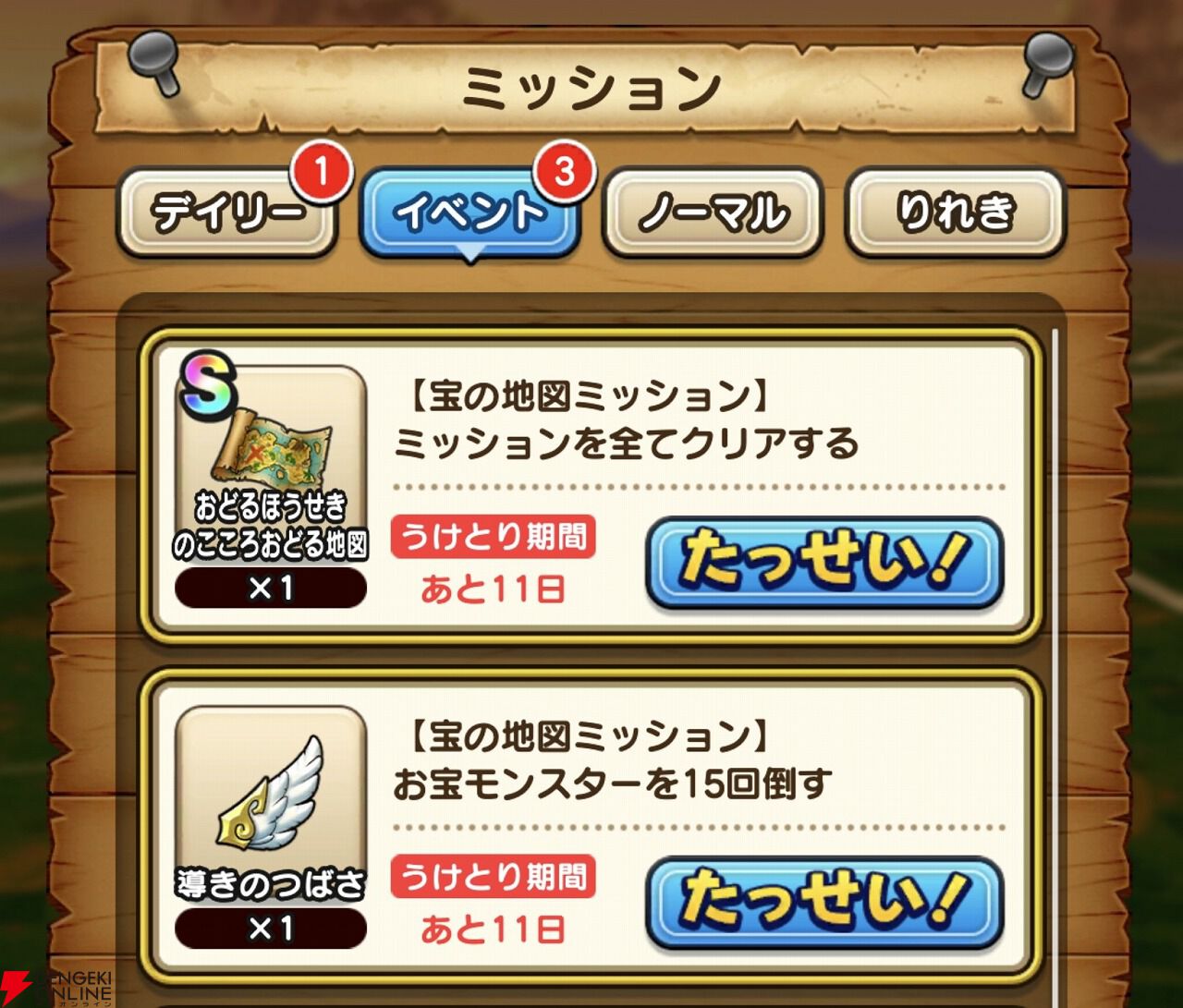
Task: View the りれき history tab
Action: [956, 213]
